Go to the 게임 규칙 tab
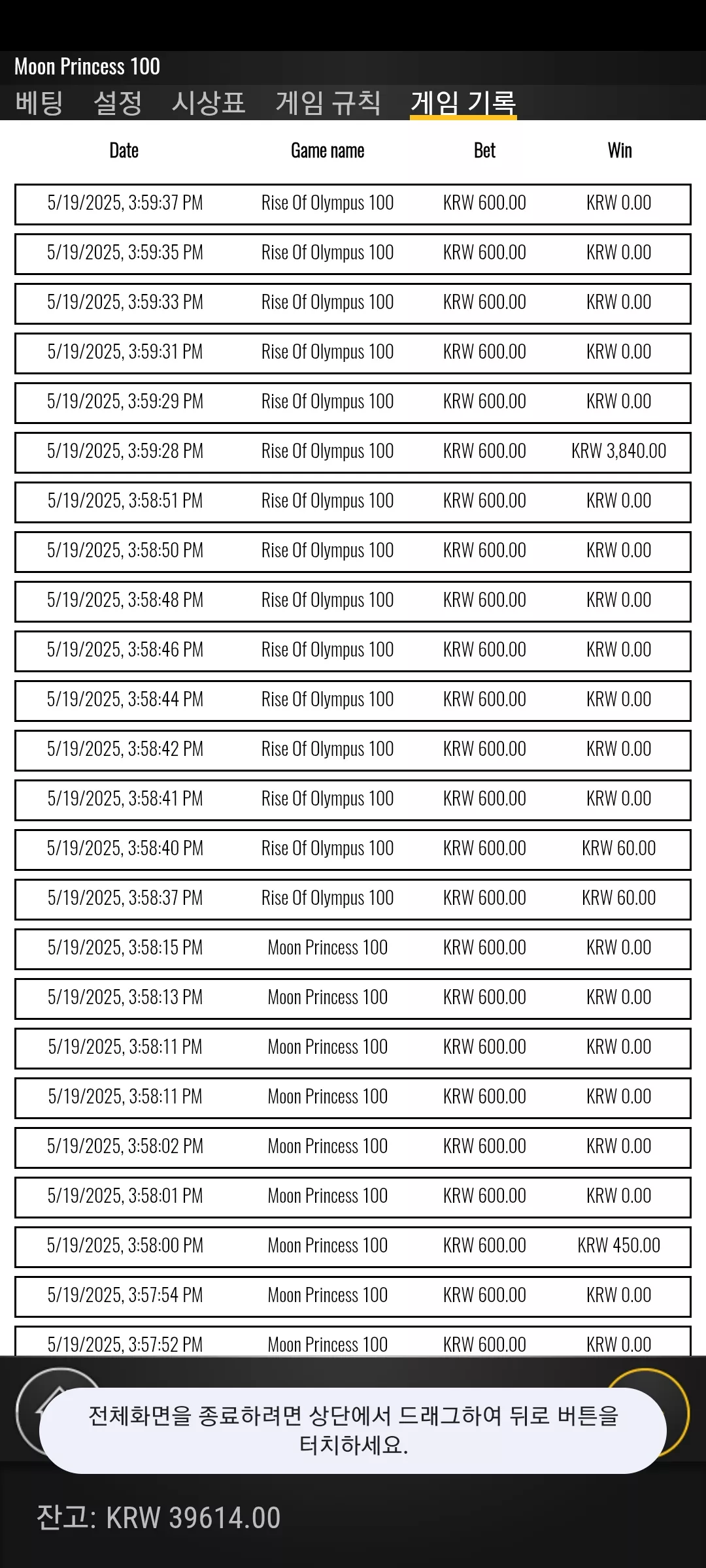 328,103
